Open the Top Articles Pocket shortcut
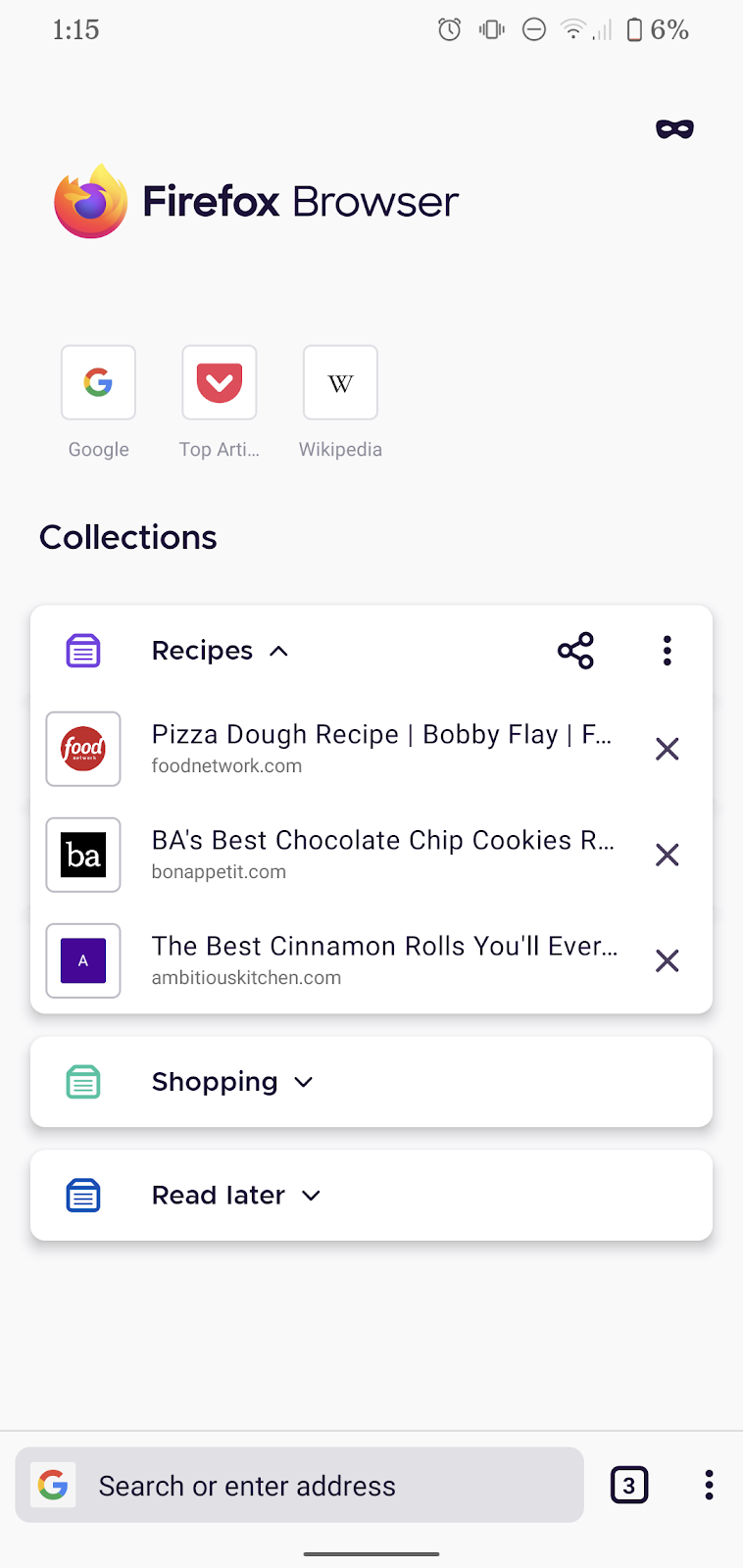Image resolution: width=743 pixels, height=1568 pixels. pyautogui.click(x=219, y=382)
